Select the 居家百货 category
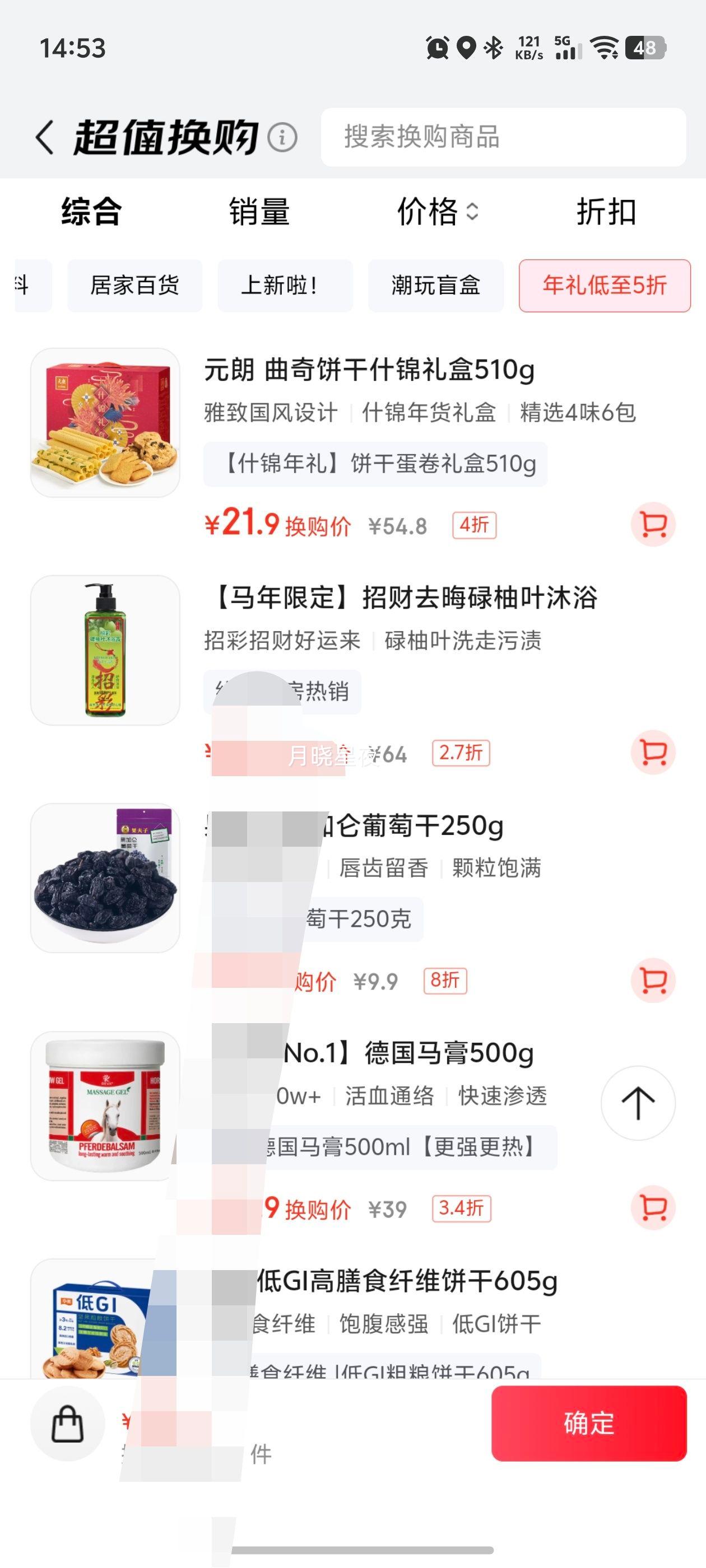 pyautogui.click(x=133, y=286)
